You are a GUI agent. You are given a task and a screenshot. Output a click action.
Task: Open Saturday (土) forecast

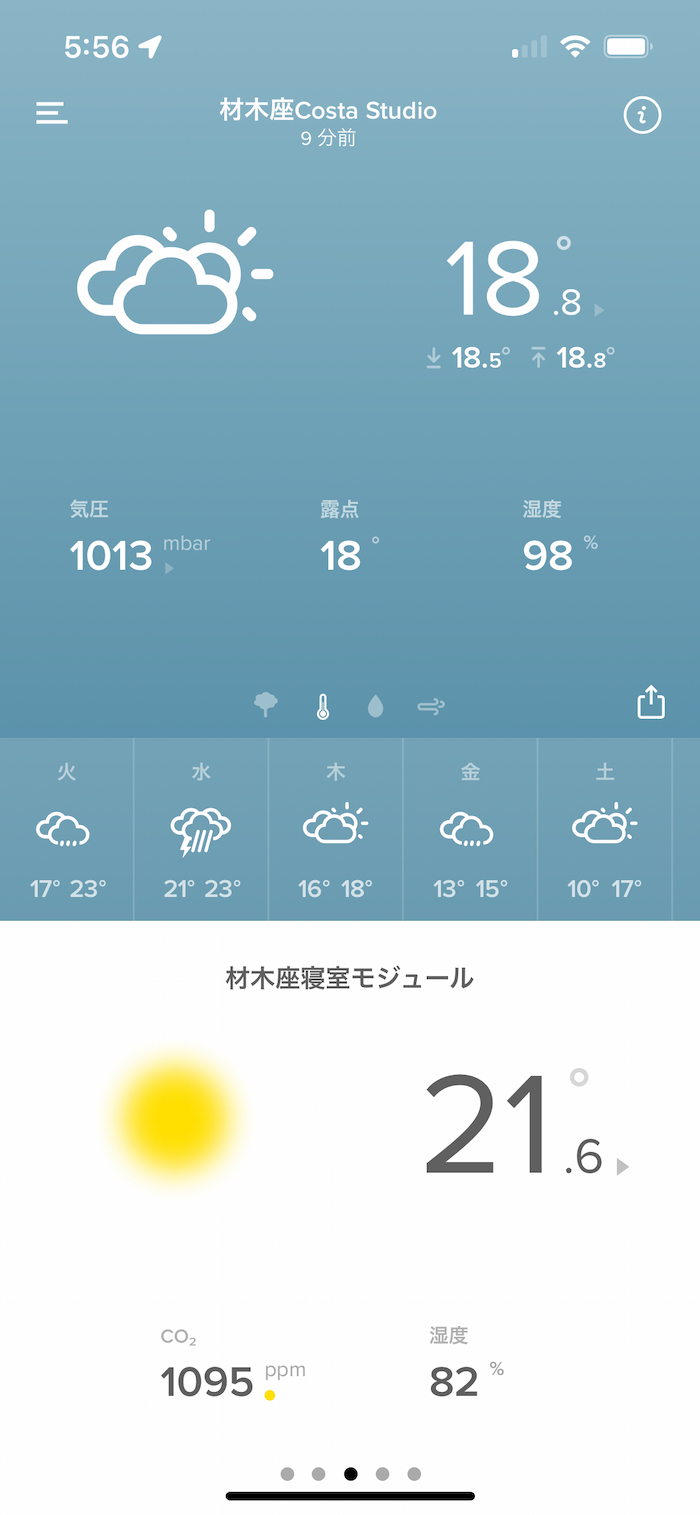[605, 830]
